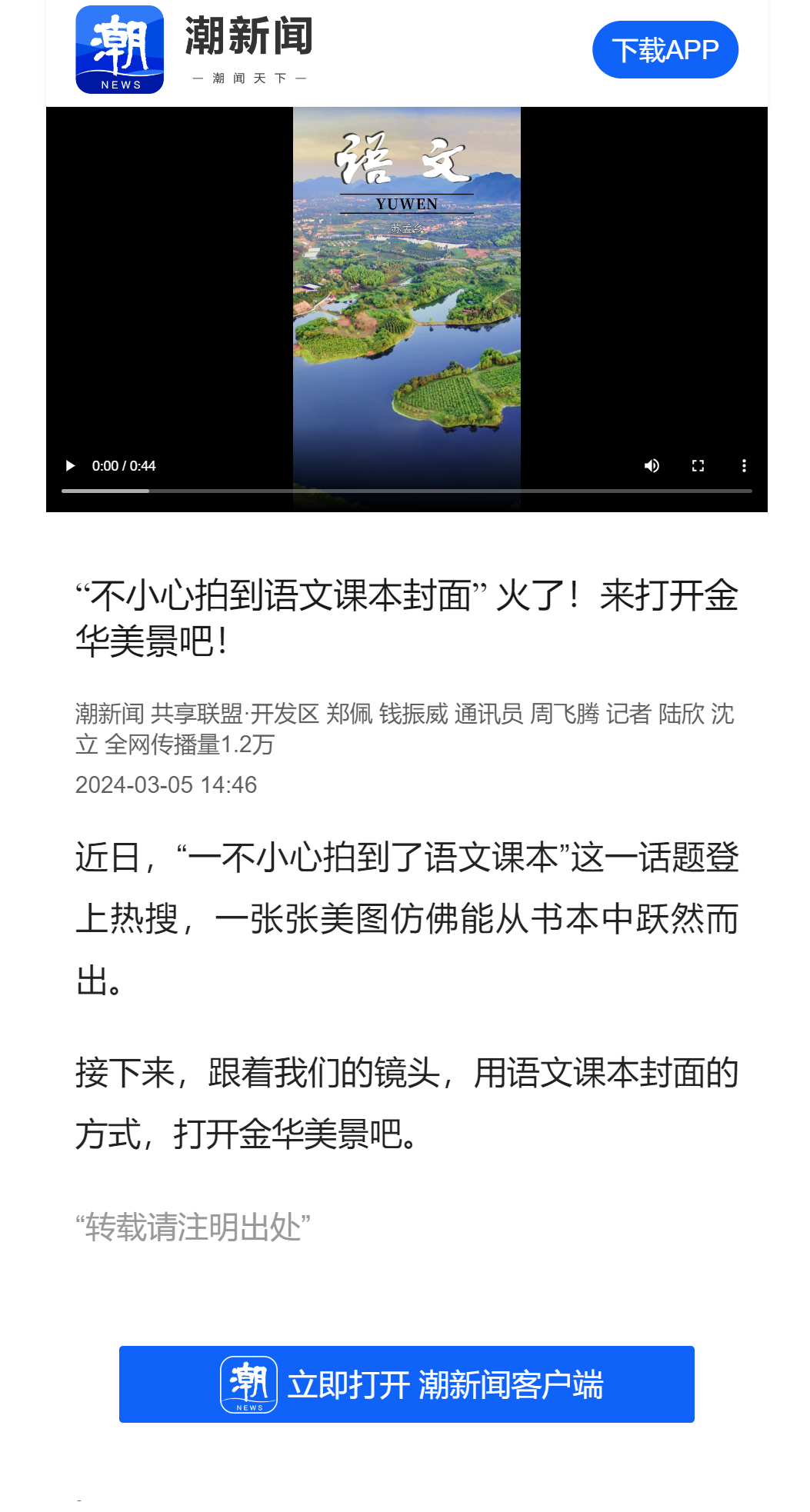
Task: Tap 立即打开 潮新闻客户端 button
Action: (406, 1384)
